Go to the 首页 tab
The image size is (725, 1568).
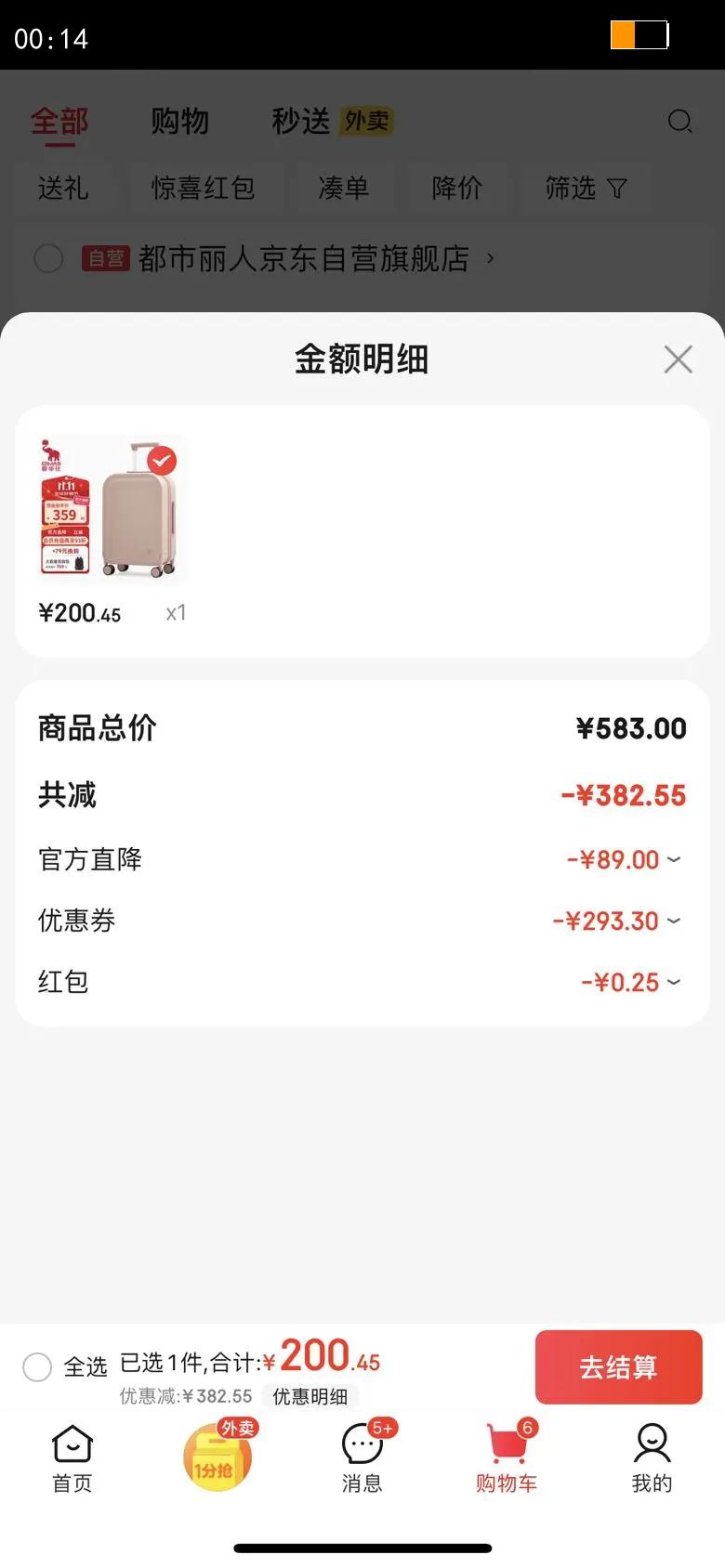pyautogui.click(x=72, y=1458)
